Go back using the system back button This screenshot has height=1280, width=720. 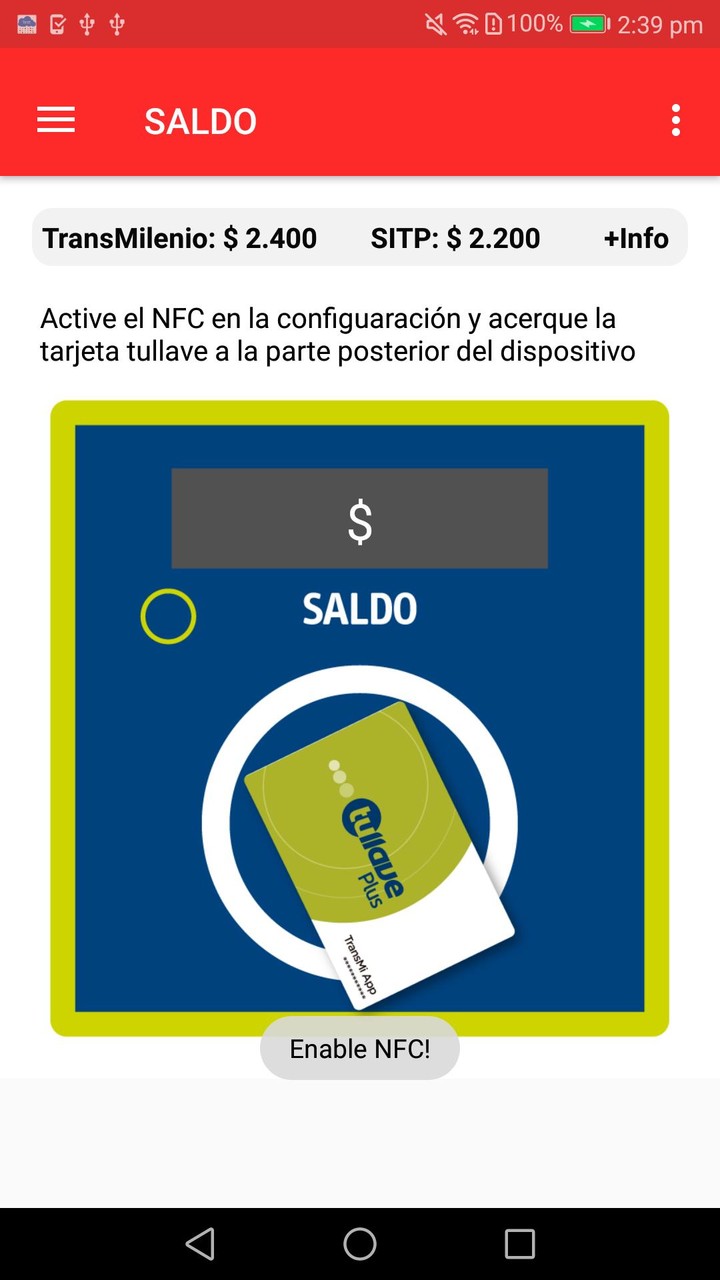click(x=200, y=1243)
